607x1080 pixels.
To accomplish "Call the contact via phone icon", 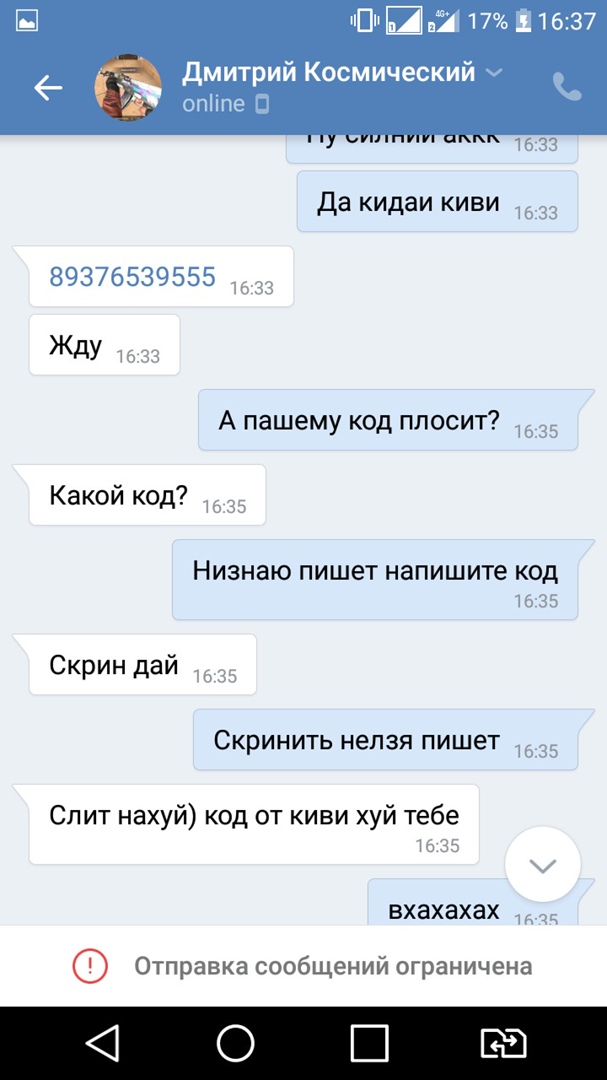I will point(567,88).
